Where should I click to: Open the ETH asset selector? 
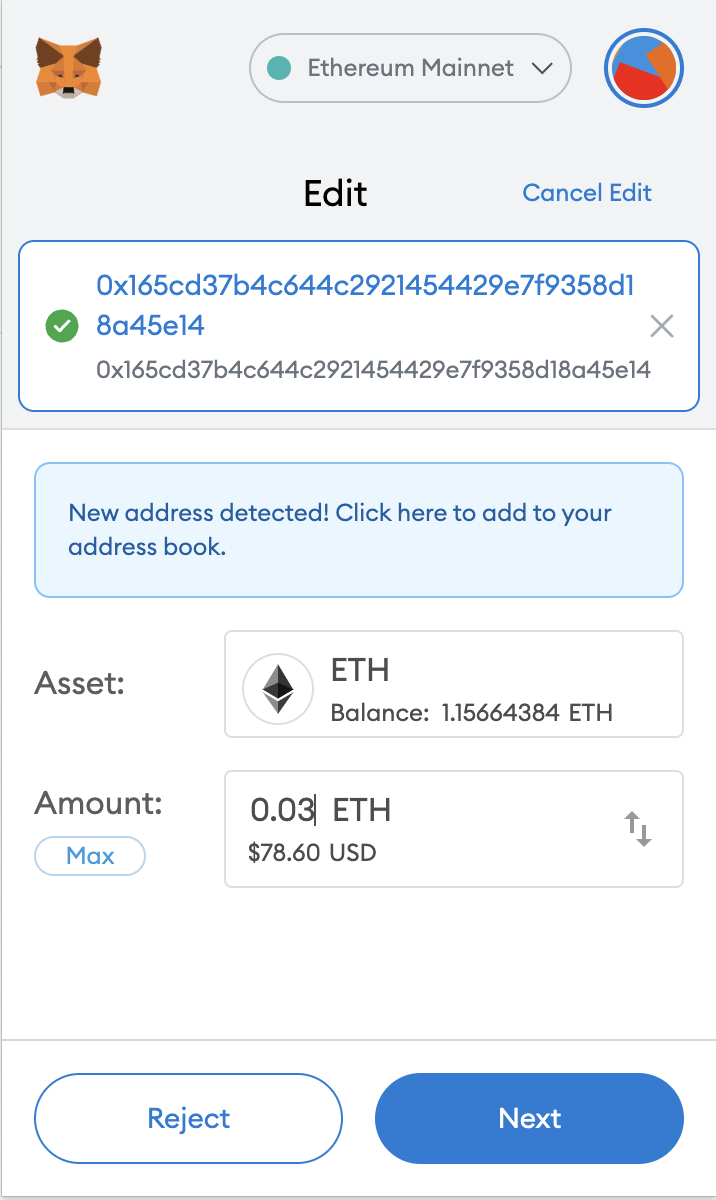point(454,684)
